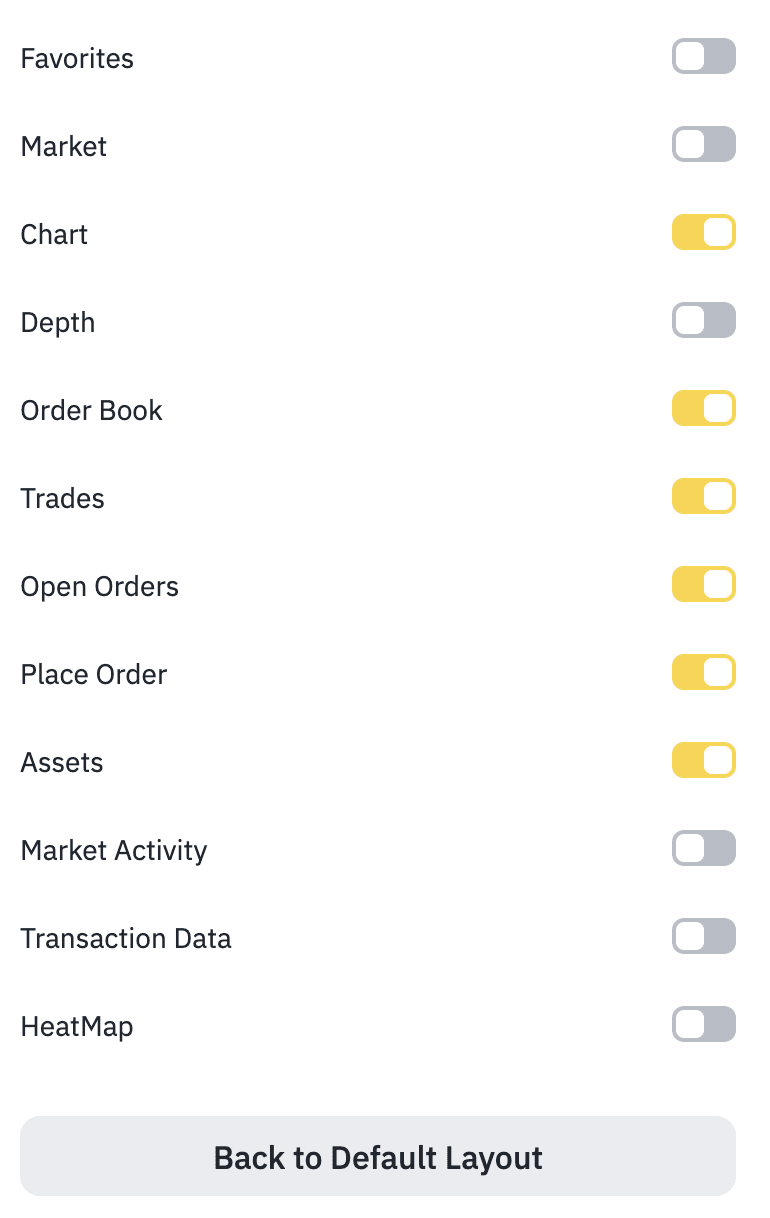Disable the Chart toggle

(x=703, y=233)
